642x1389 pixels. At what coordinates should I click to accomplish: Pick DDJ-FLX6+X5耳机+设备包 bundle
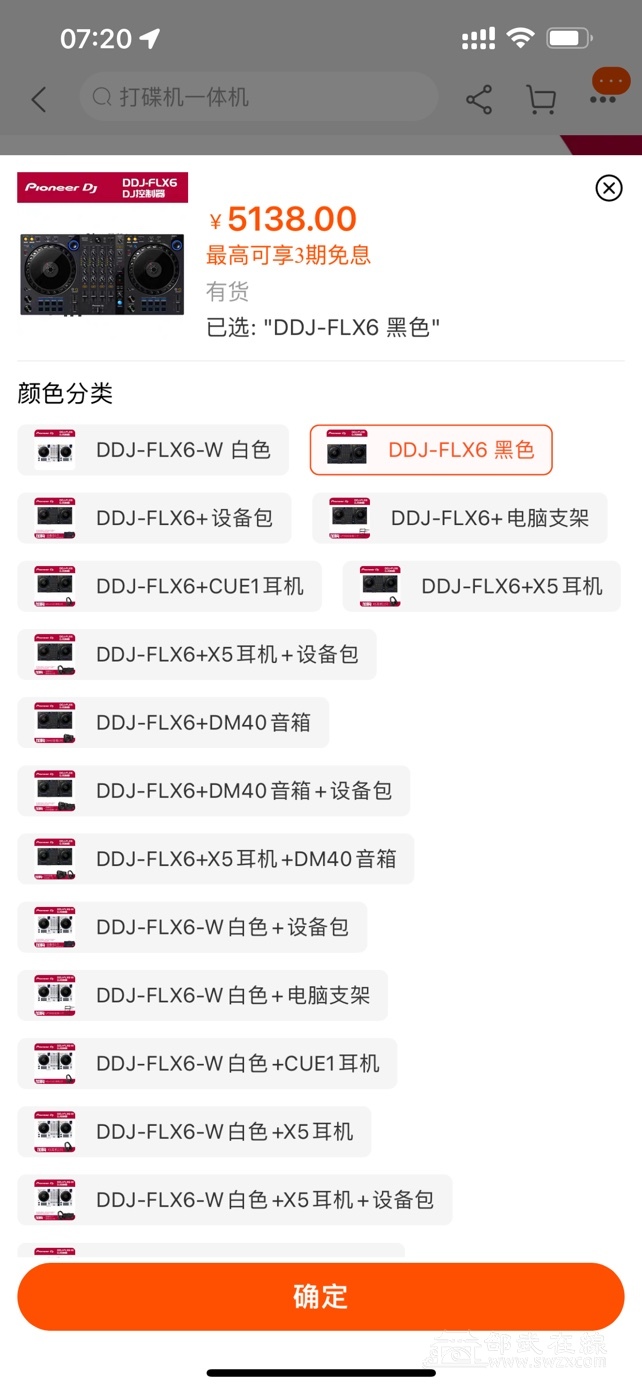point(197,654)
